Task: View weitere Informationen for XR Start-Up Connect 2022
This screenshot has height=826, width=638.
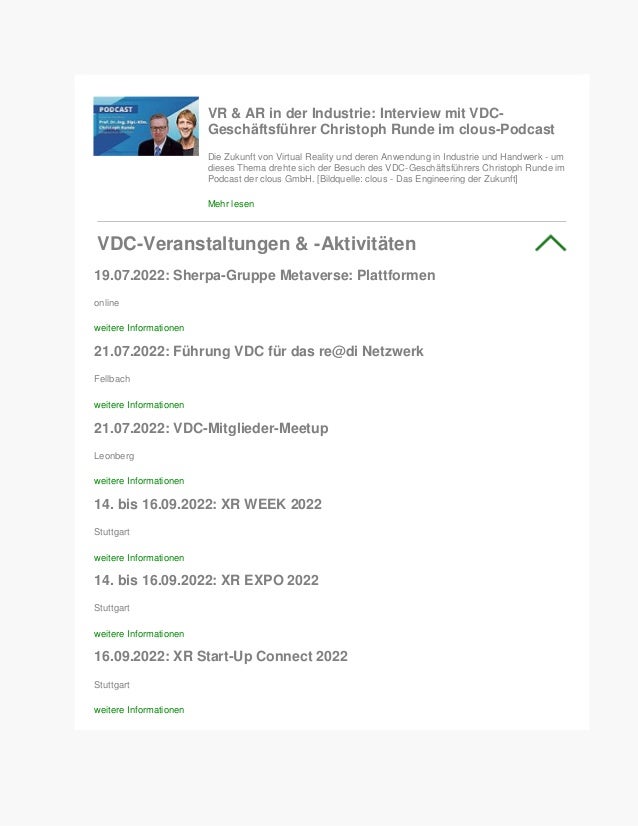Action: pyautogui.click(x=139, y=710)
